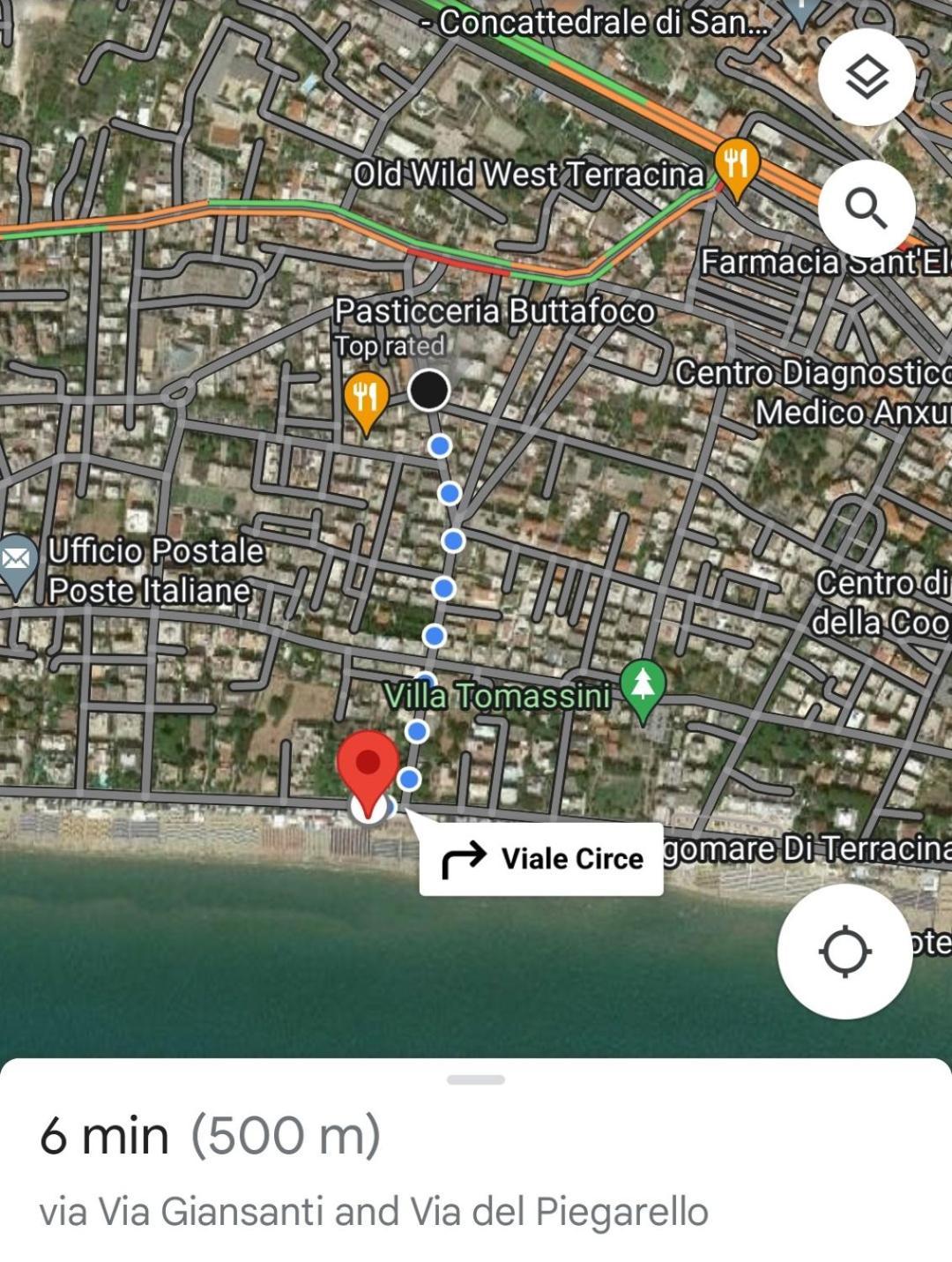Viewport: 952px width, 1262px height.
Task: Tap the Ufficio Postale Poste Italiane pin
Action: [16, 562]
